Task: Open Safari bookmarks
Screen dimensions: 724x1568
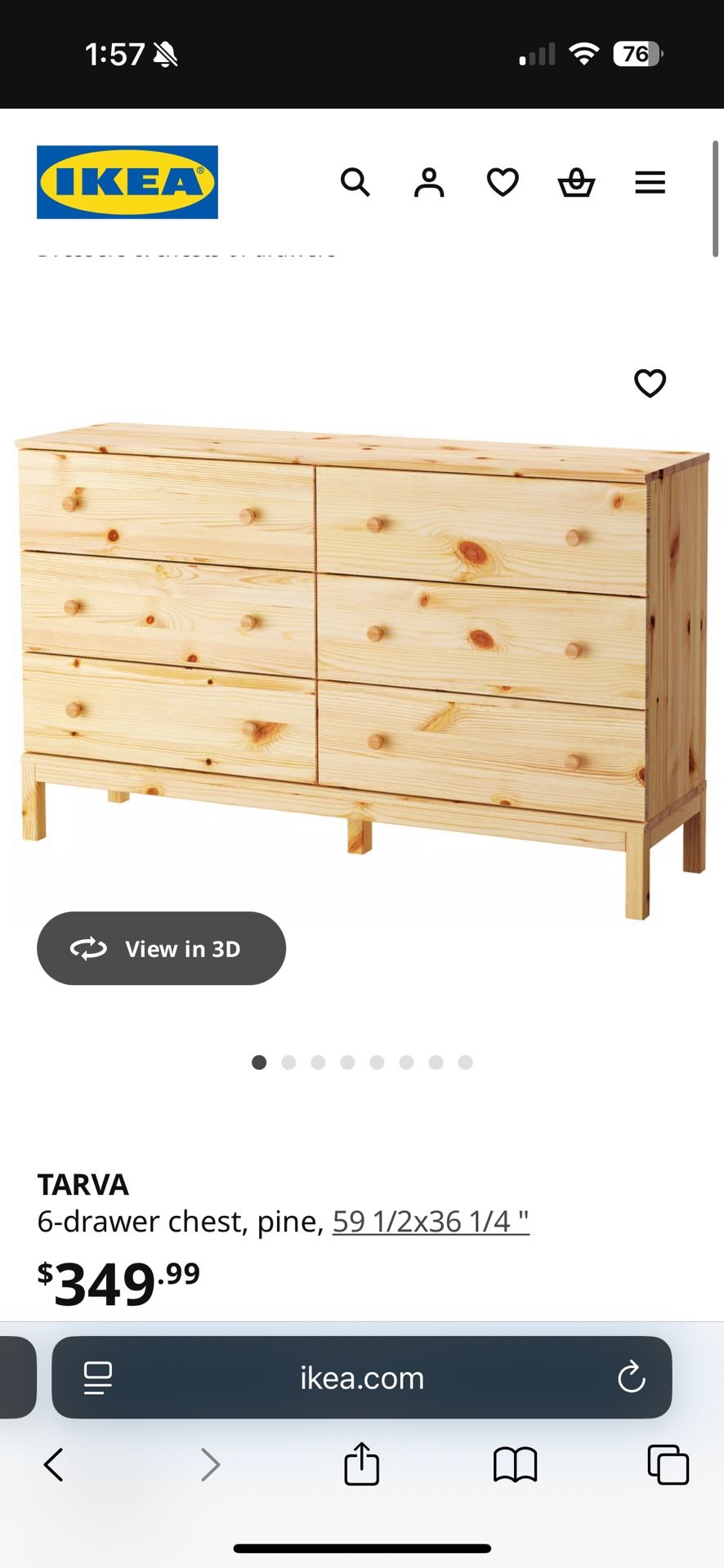Action: point(515,1465)
